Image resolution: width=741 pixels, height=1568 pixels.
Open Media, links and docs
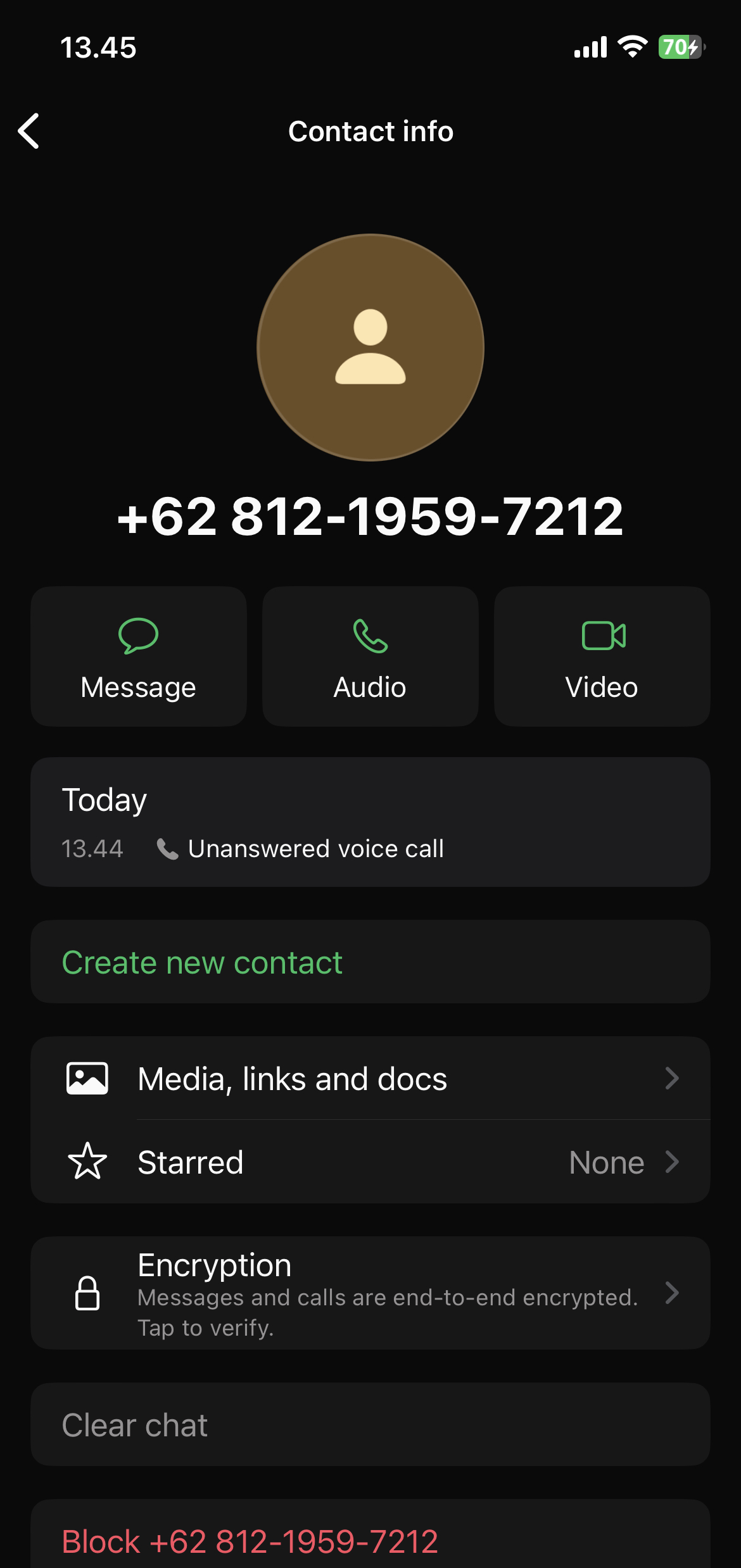tap(370, 1078)
